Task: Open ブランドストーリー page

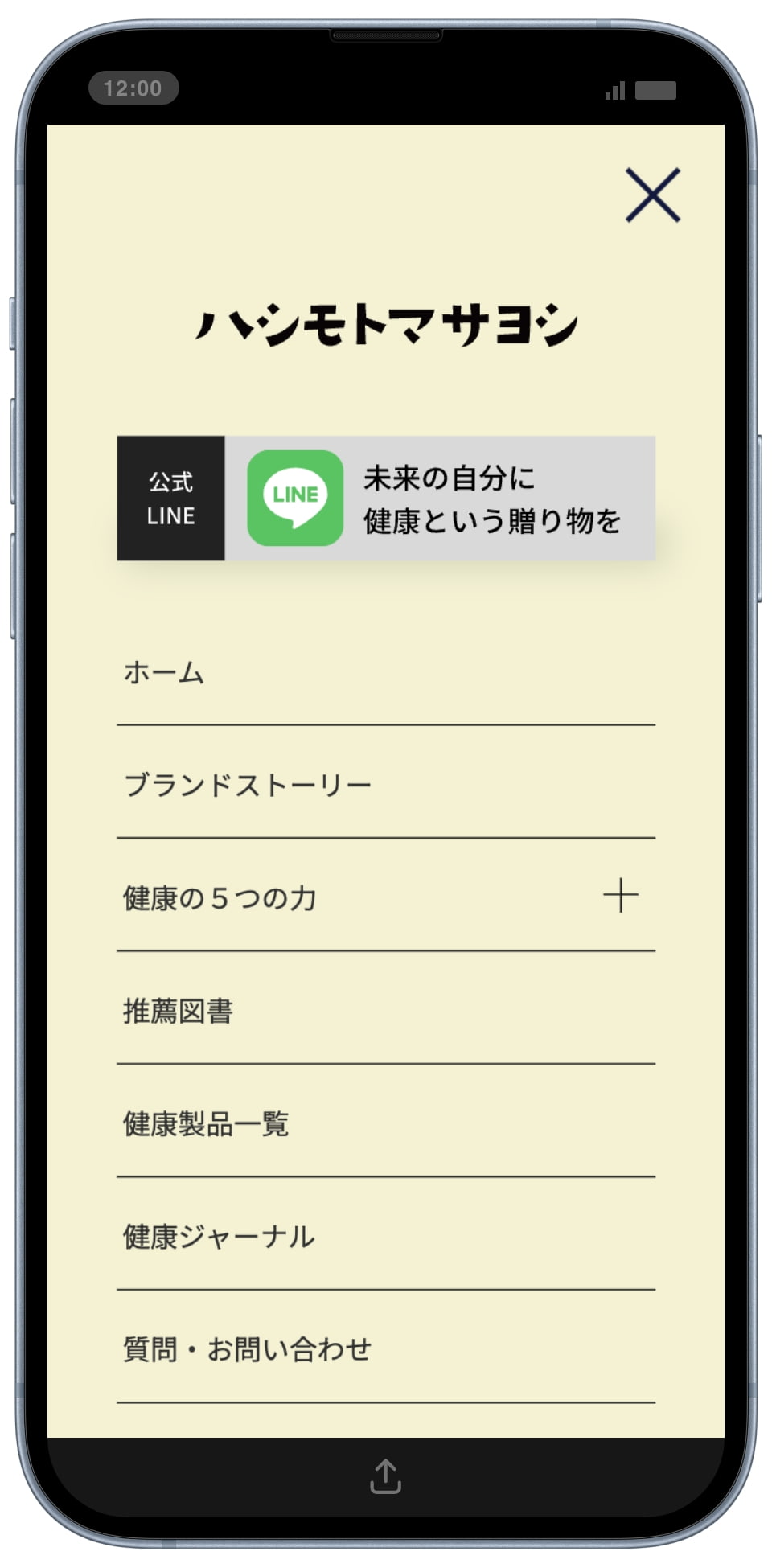Action: point(248,786)
